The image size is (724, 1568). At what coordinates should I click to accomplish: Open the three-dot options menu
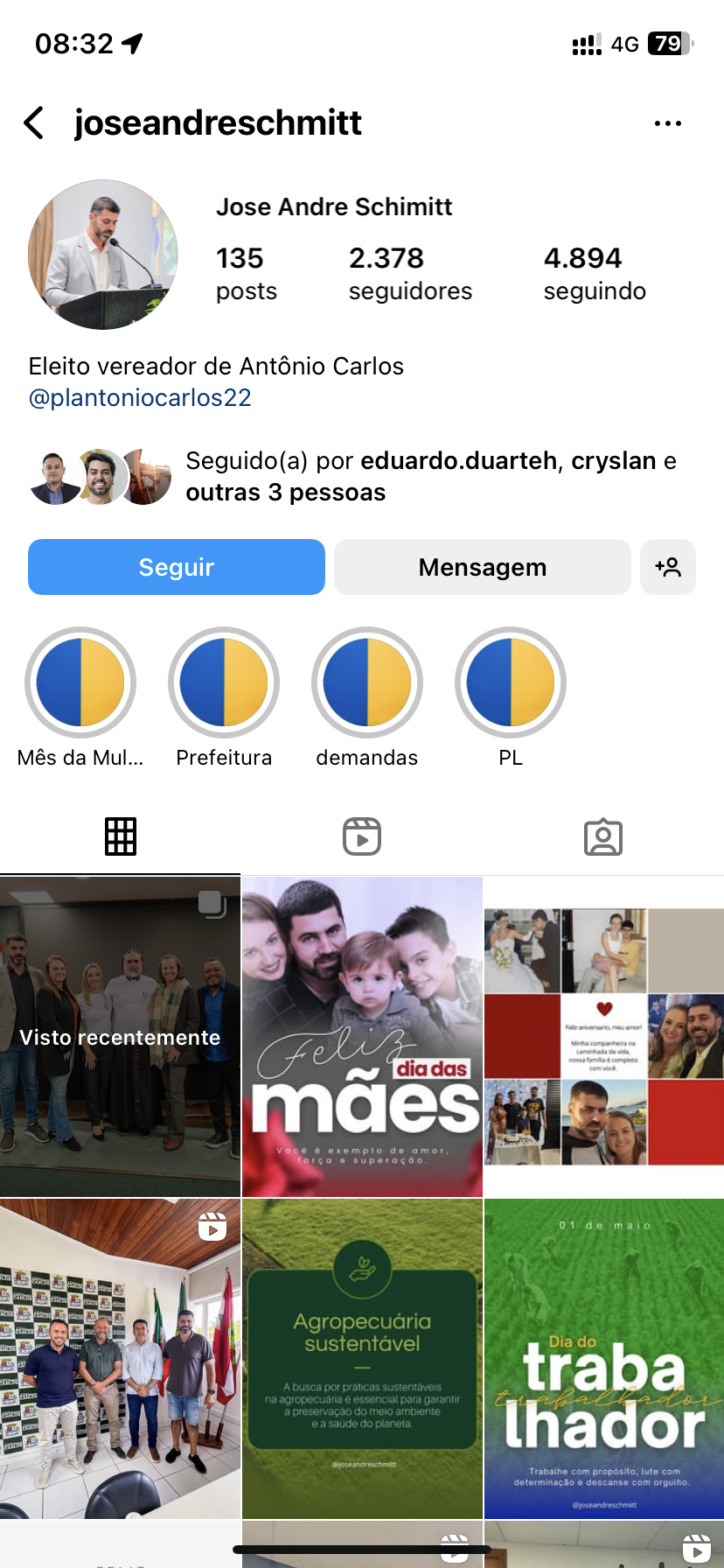(x=667, y=123)
